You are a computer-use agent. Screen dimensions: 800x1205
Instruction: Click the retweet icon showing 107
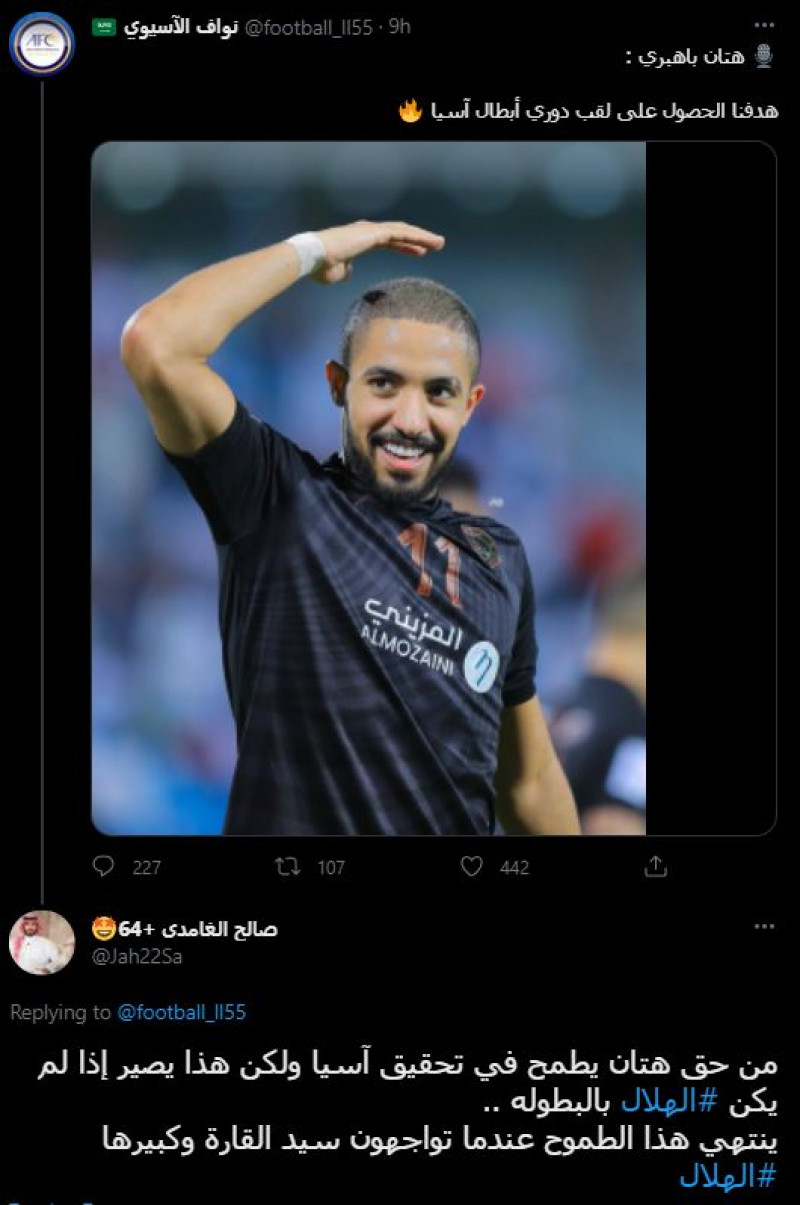290,869
